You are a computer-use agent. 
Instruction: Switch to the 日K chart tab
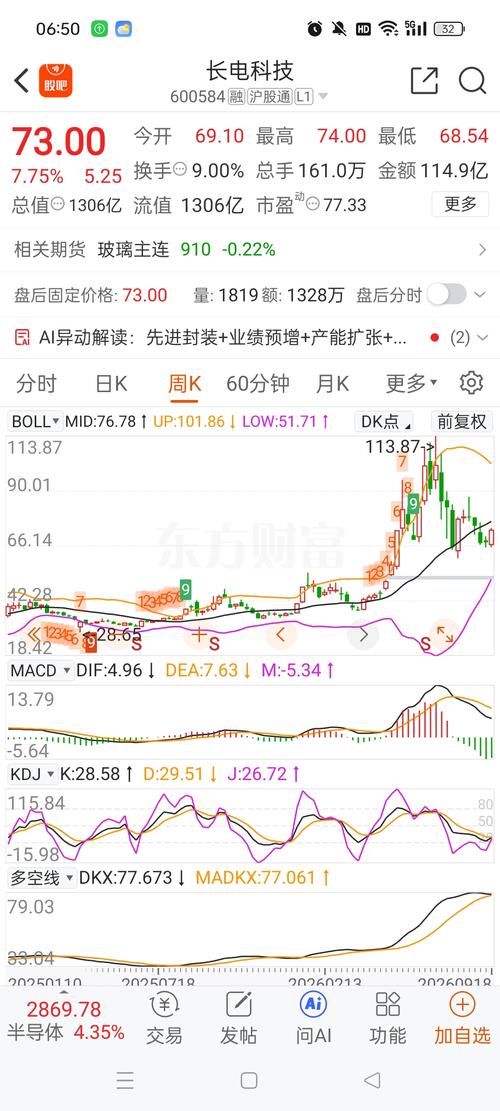click(111, 384)
